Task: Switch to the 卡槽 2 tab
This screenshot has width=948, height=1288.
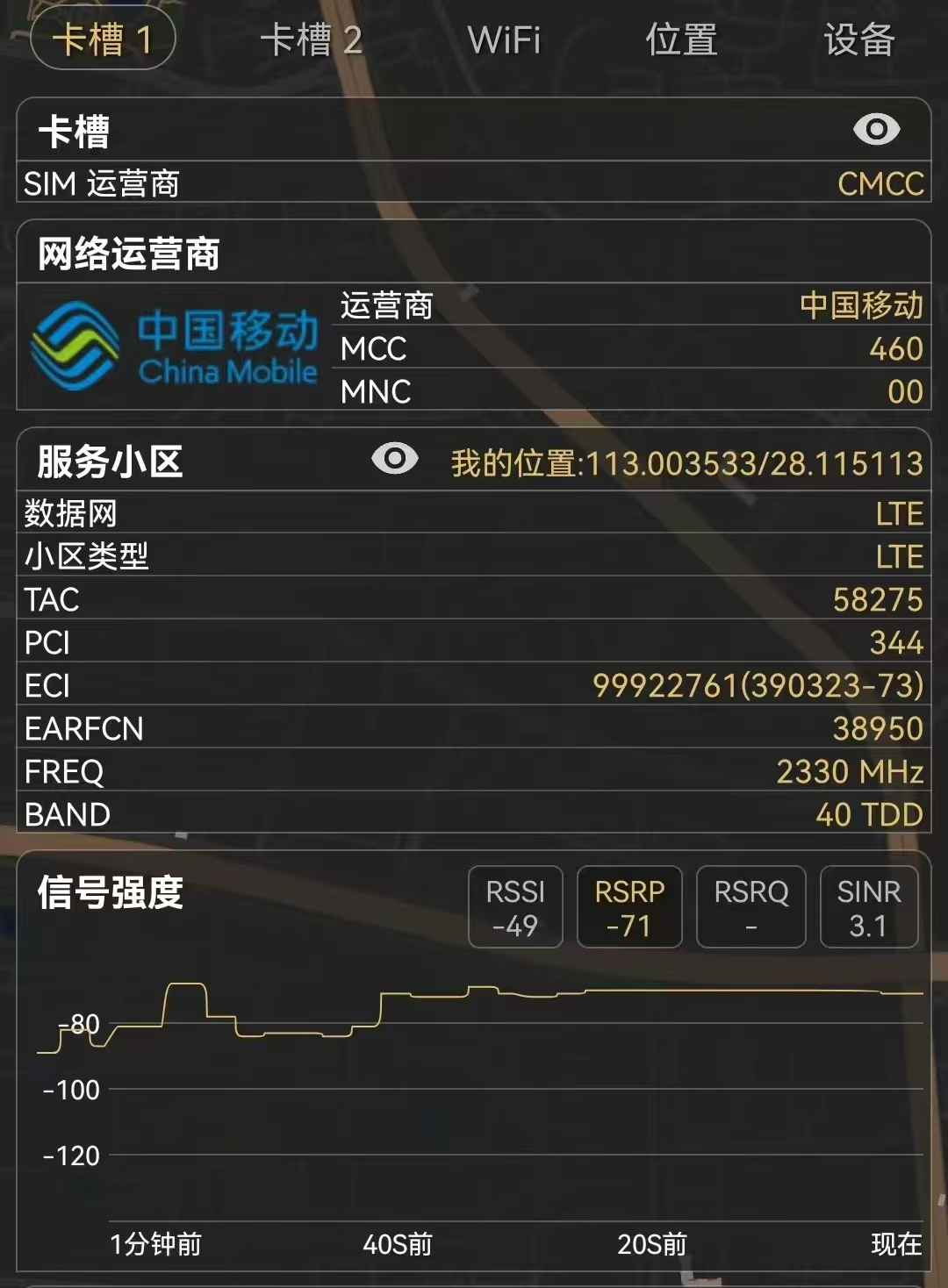Action: (312, 40)
